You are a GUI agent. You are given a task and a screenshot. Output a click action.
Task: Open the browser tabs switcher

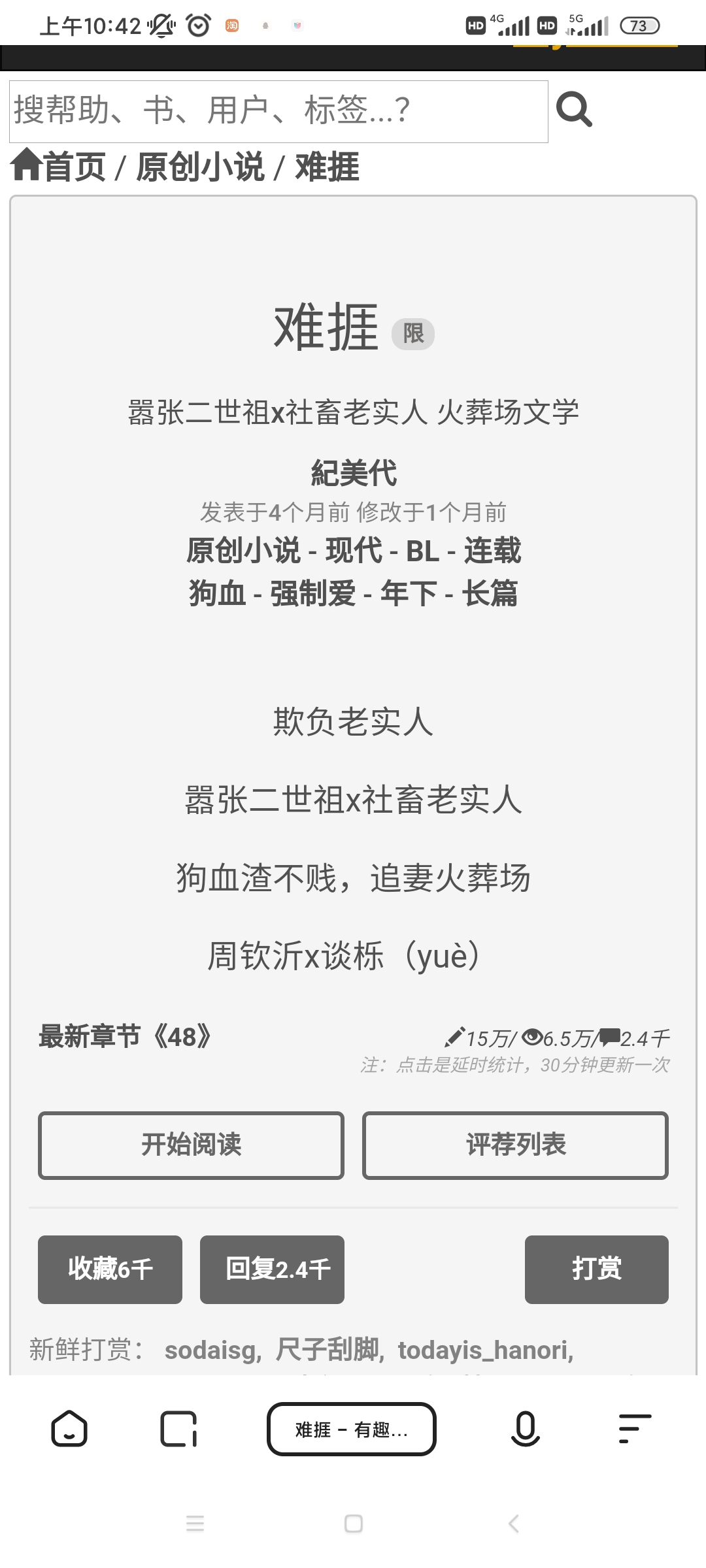(178, 1429)
